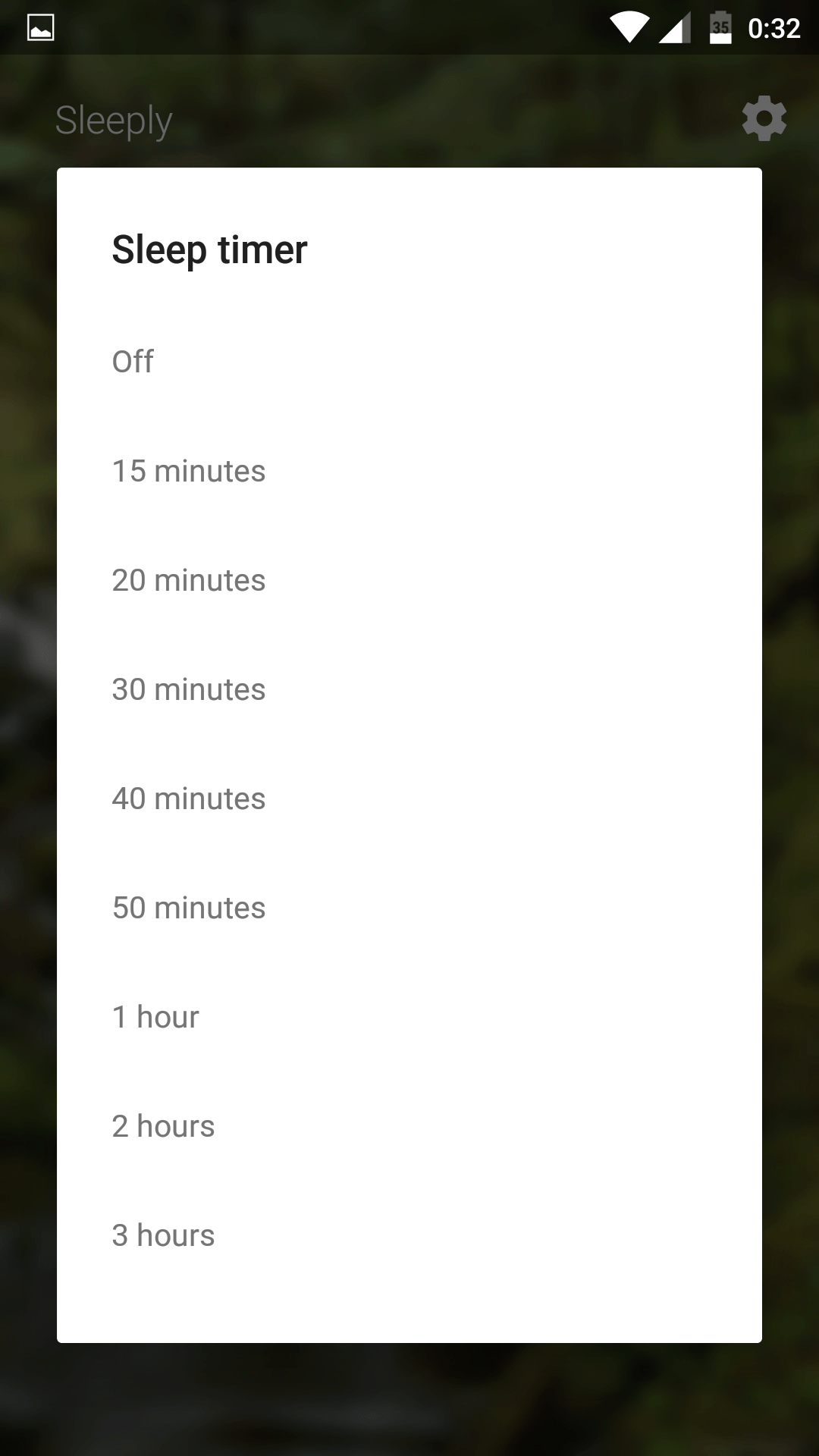Pick the 40 minutes option
Viewport: 819px width, 1456px height.
(x=409, y=799)
